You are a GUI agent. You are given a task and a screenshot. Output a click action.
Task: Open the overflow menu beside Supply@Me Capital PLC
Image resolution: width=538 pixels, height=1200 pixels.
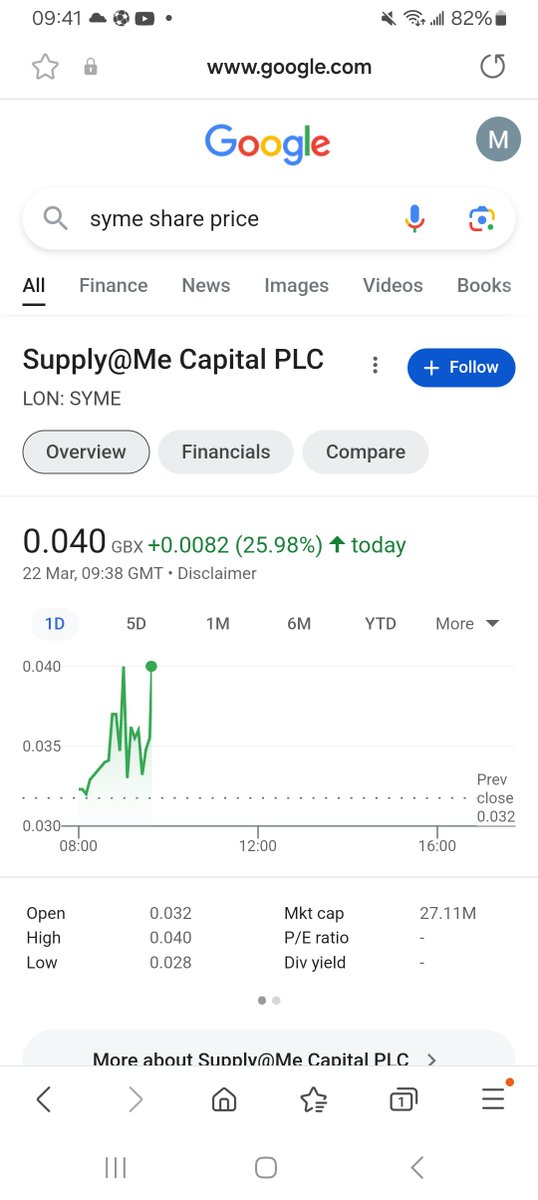(x=375, y=365)
